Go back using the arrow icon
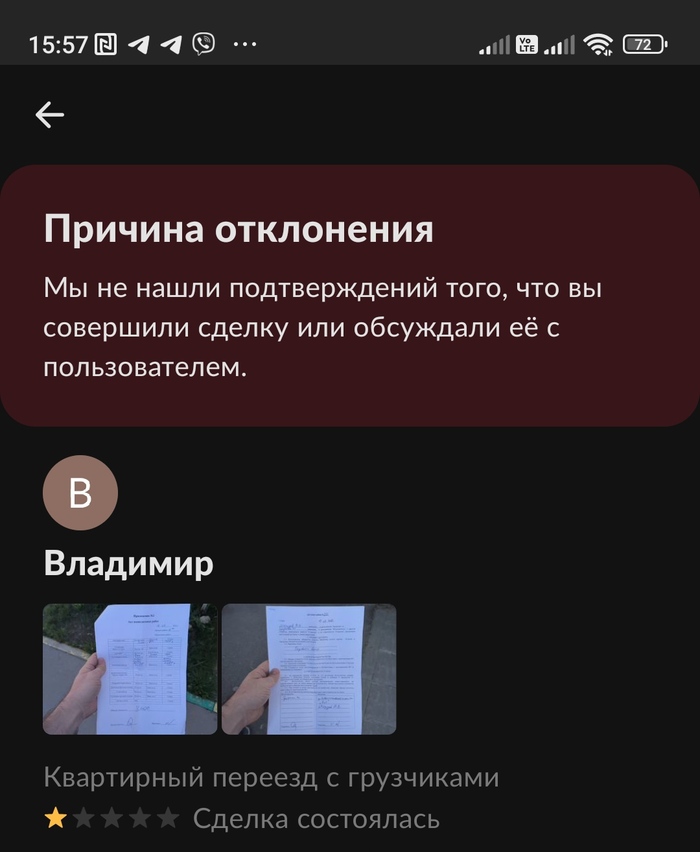 coord(50,115)
